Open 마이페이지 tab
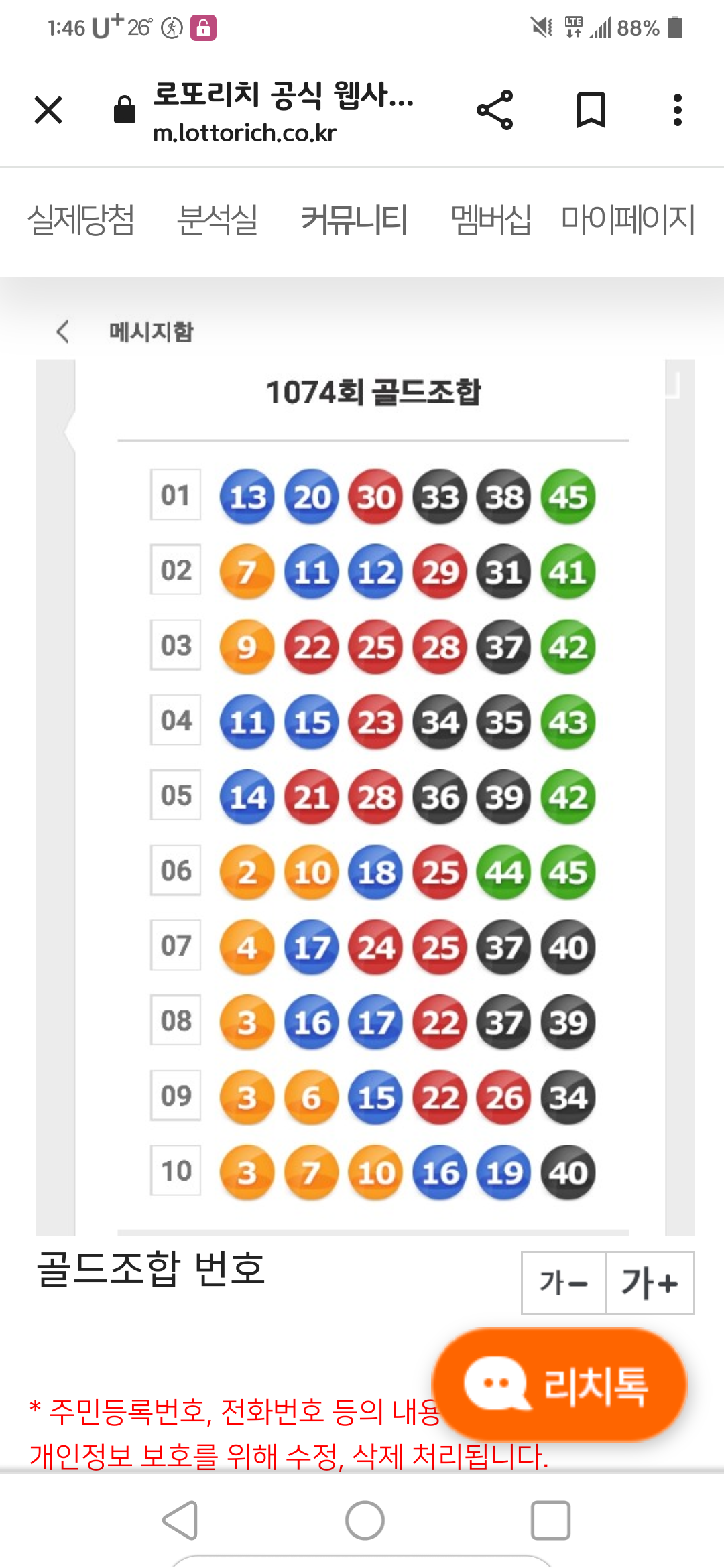Viewport: 724px width, 1568px height. 628,220
